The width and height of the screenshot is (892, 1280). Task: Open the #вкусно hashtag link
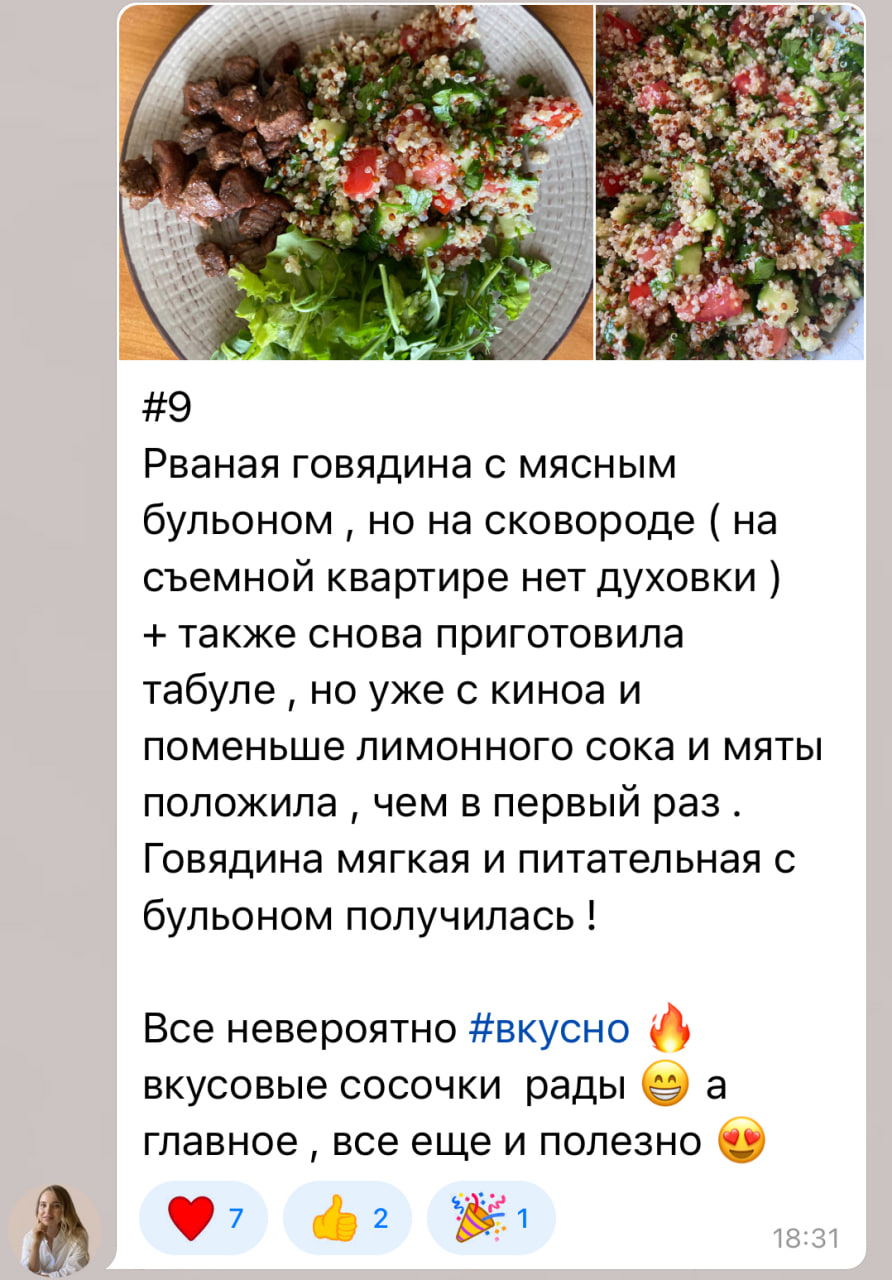click(x=549, y=1029)
